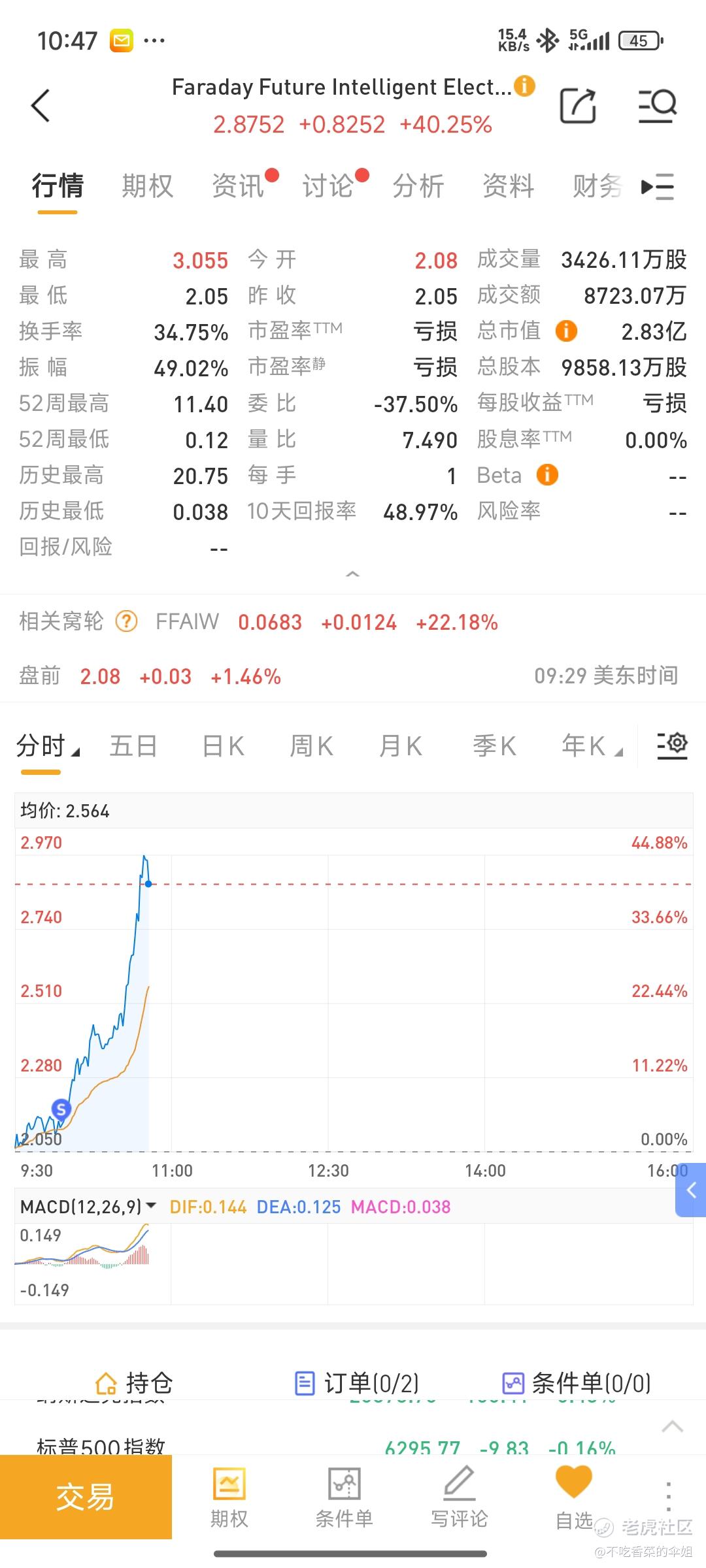Tap the orange 交易 button
This screenshot has height=1568, width=706.
86,1497
